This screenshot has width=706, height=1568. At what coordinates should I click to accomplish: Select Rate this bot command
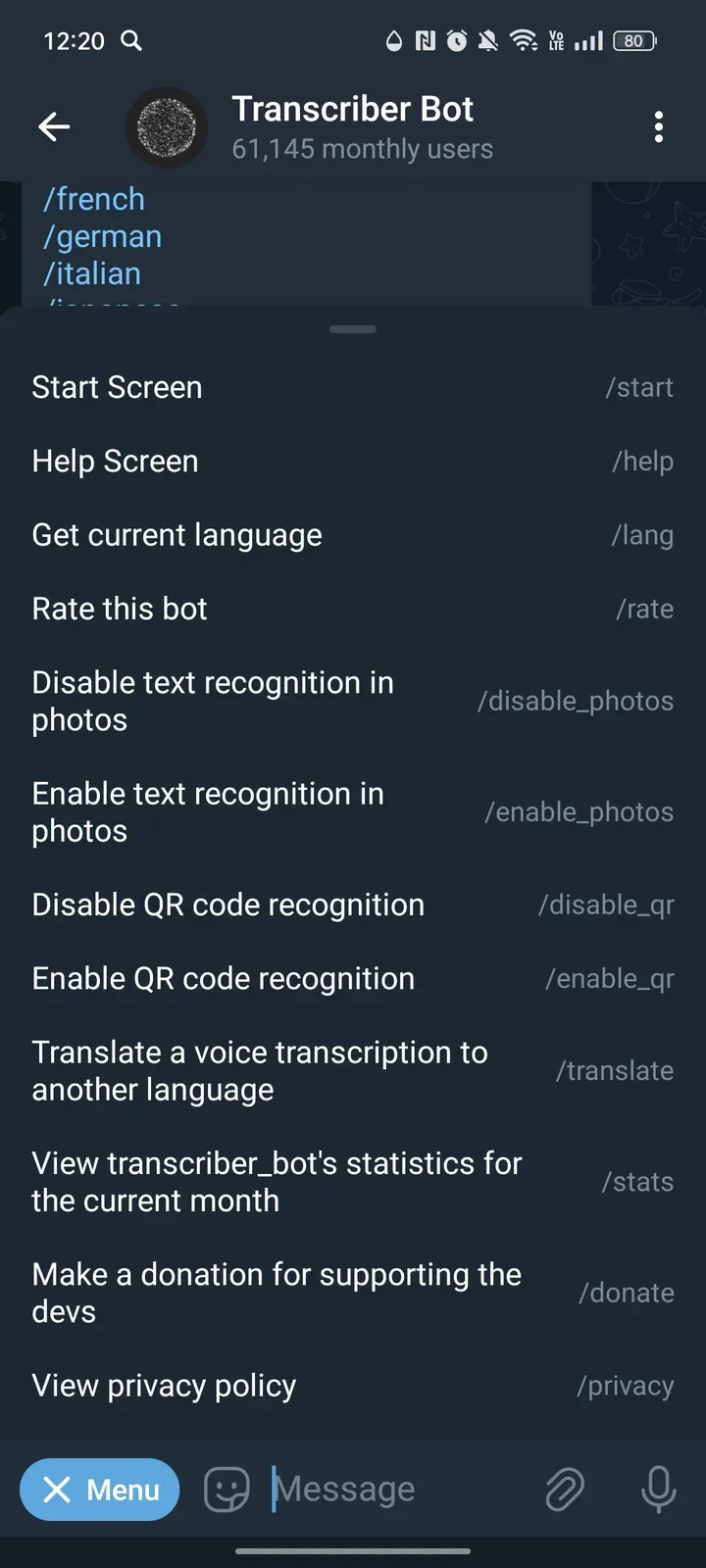click(352, 609)
